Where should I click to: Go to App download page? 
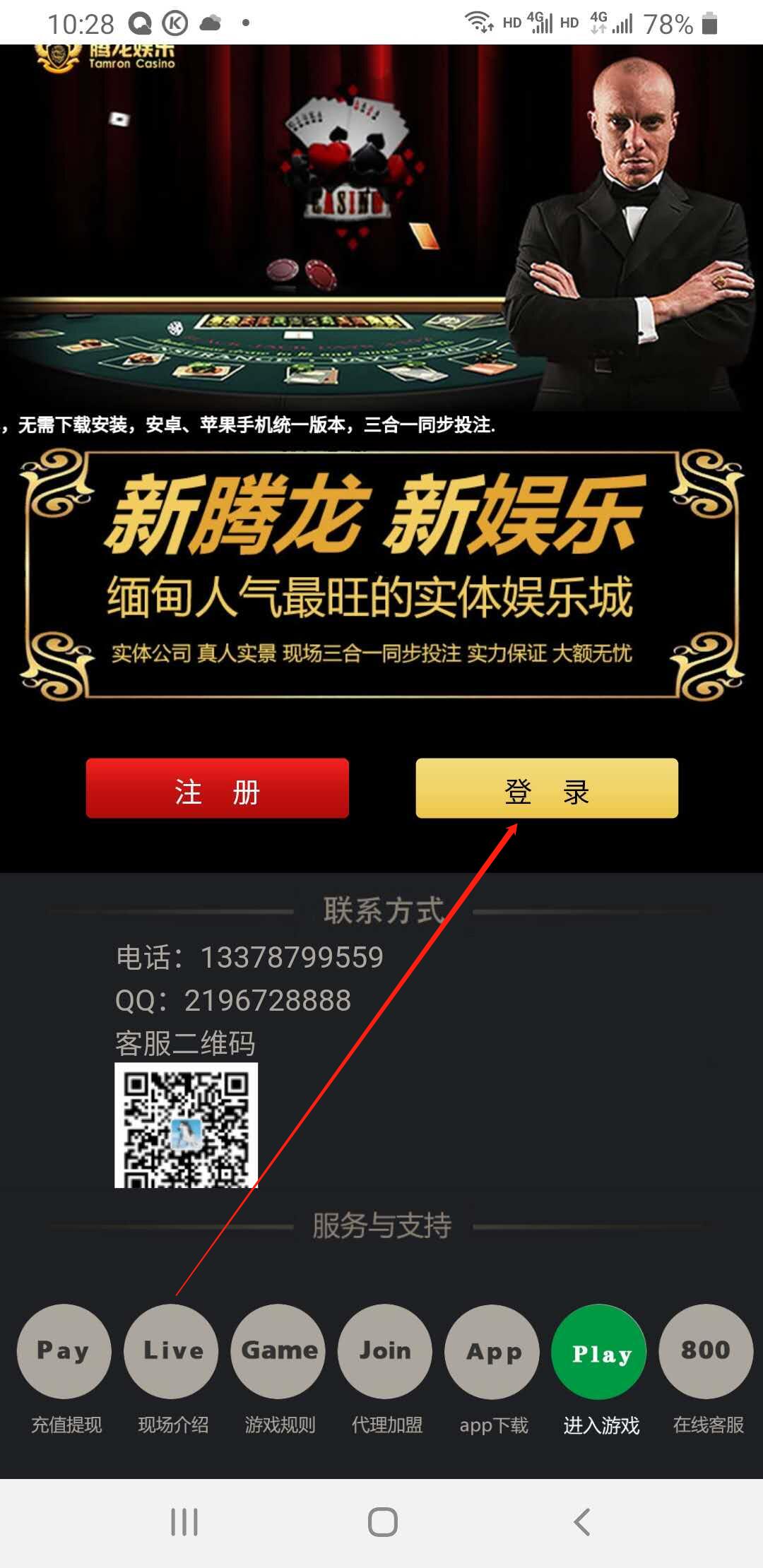492,1351
